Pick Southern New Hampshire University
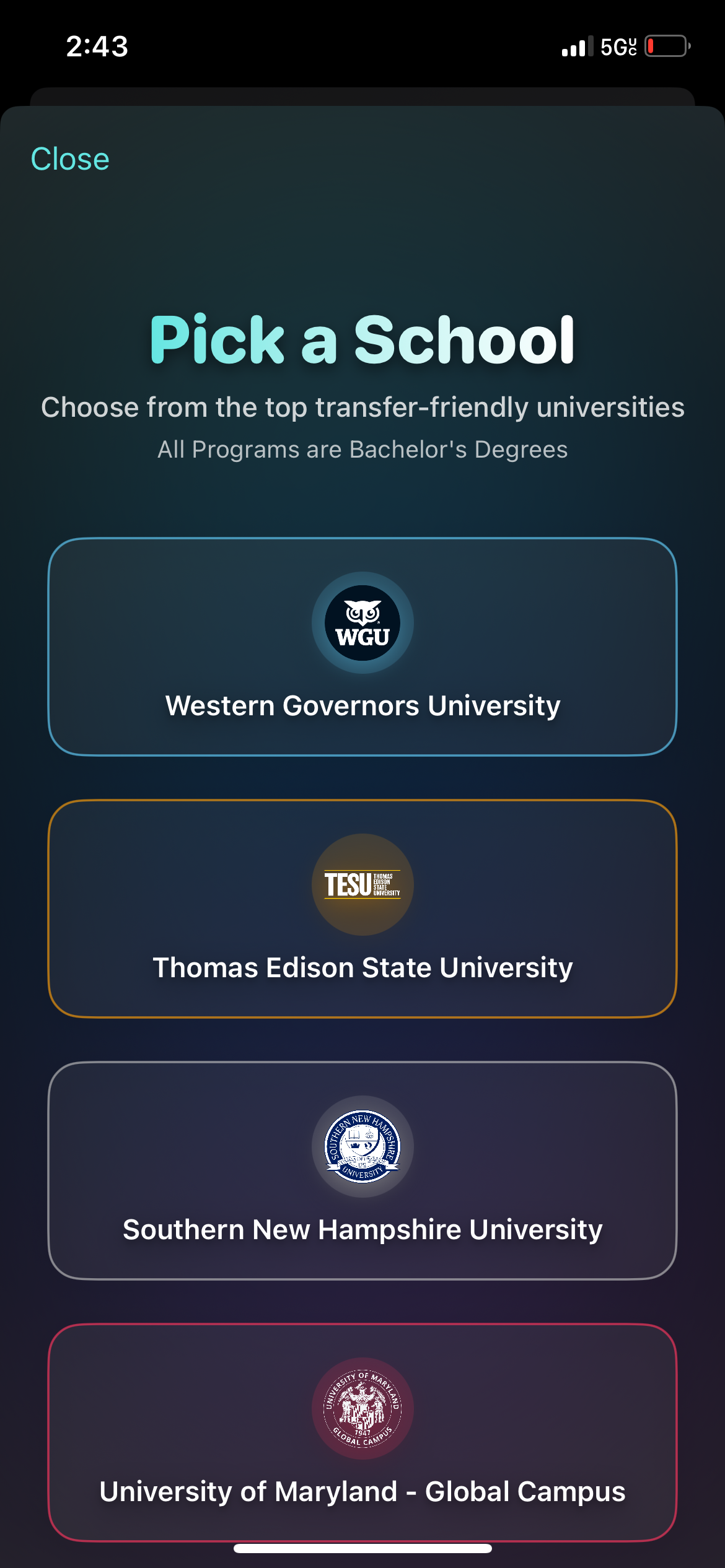 pyautogui.click(x=362, y=1170)
